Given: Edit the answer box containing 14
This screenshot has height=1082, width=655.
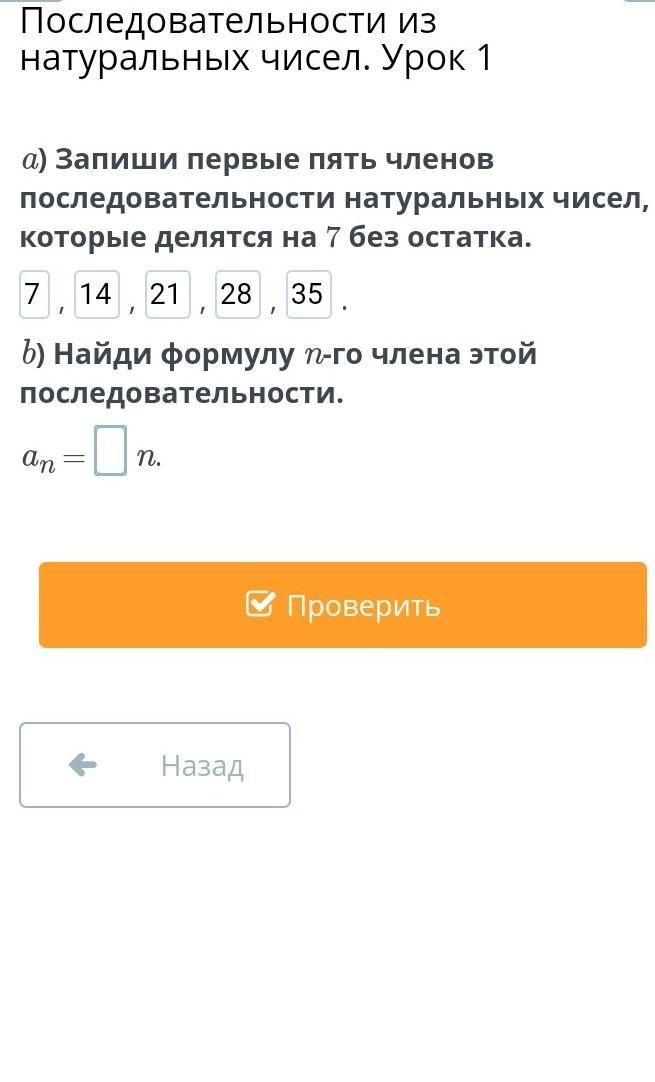Looking at the screenshot, I should [x=97, y=295].
